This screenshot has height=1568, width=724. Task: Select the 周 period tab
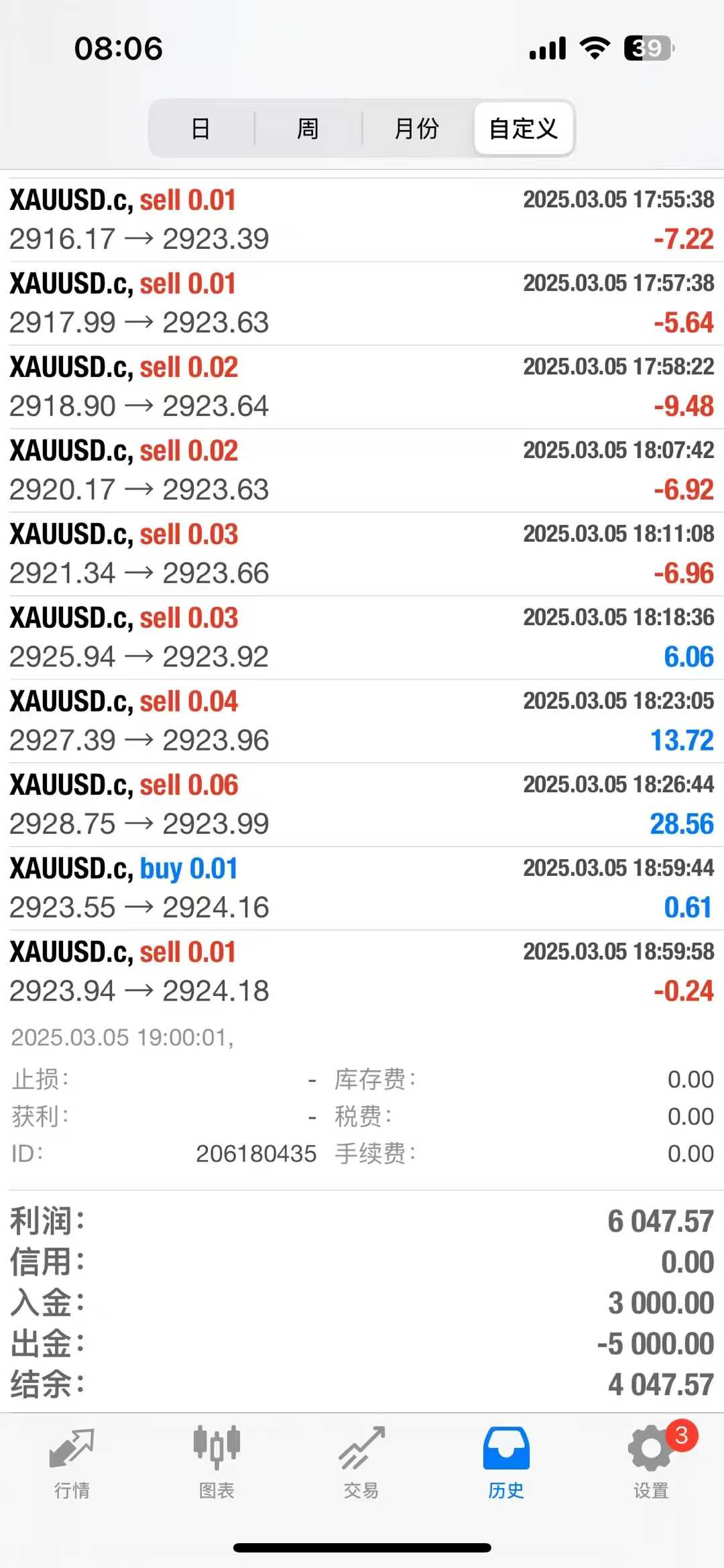pyautogui.click(x=308, y=128)
